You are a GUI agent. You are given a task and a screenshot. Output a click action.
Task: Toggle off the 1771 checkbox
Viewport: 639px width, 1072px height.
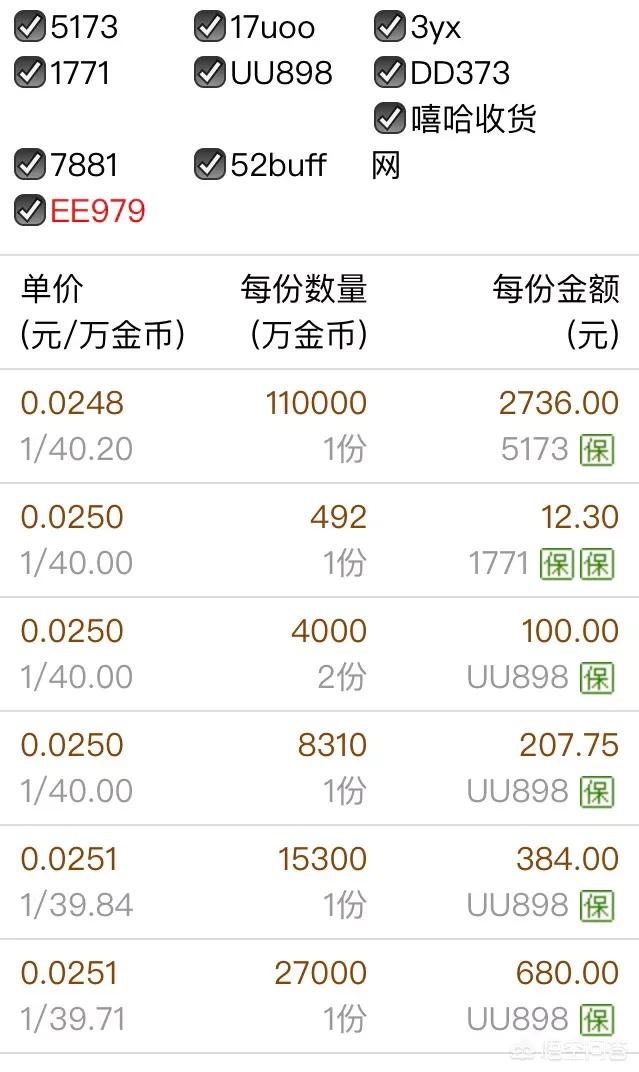tap(30, 72)
